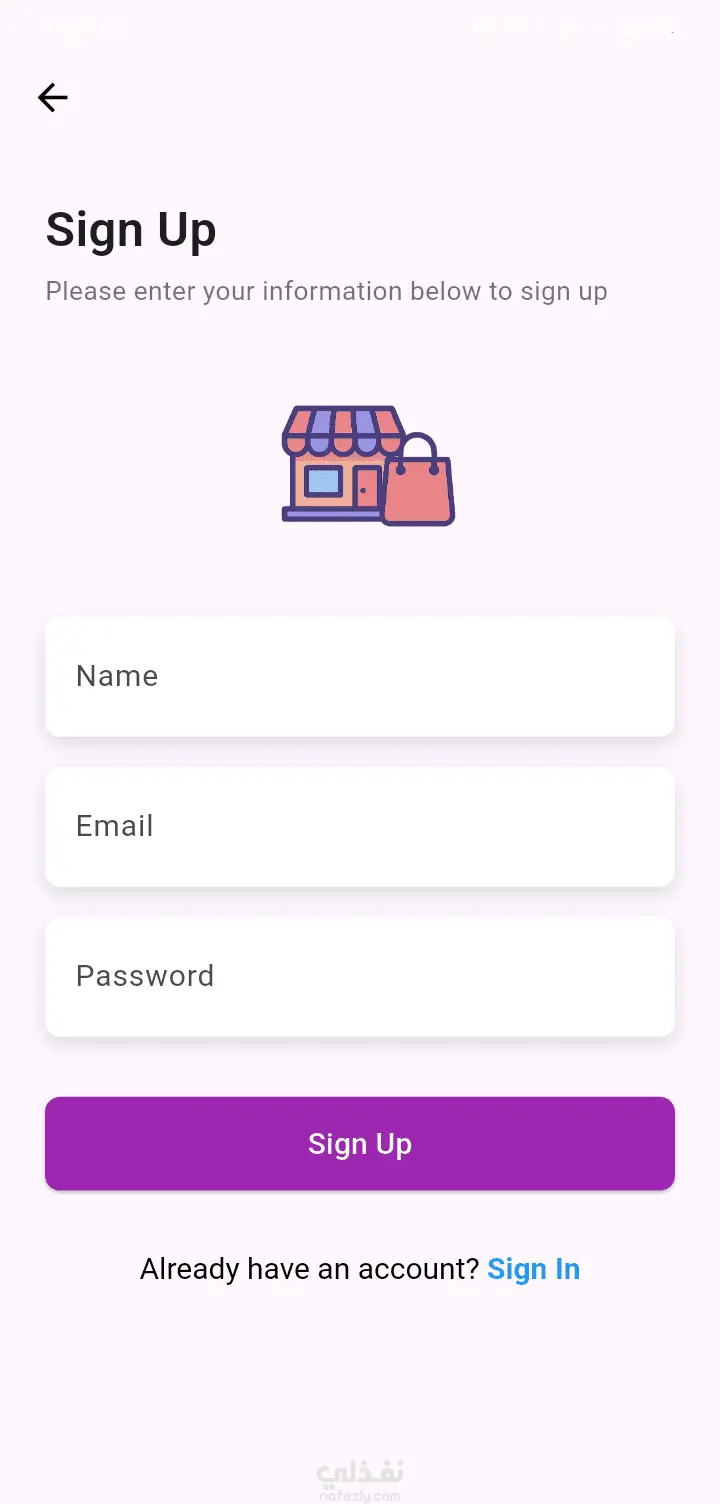Open the Sign In link
This screenshot has height=1504, width=720.
[533, 1269]
